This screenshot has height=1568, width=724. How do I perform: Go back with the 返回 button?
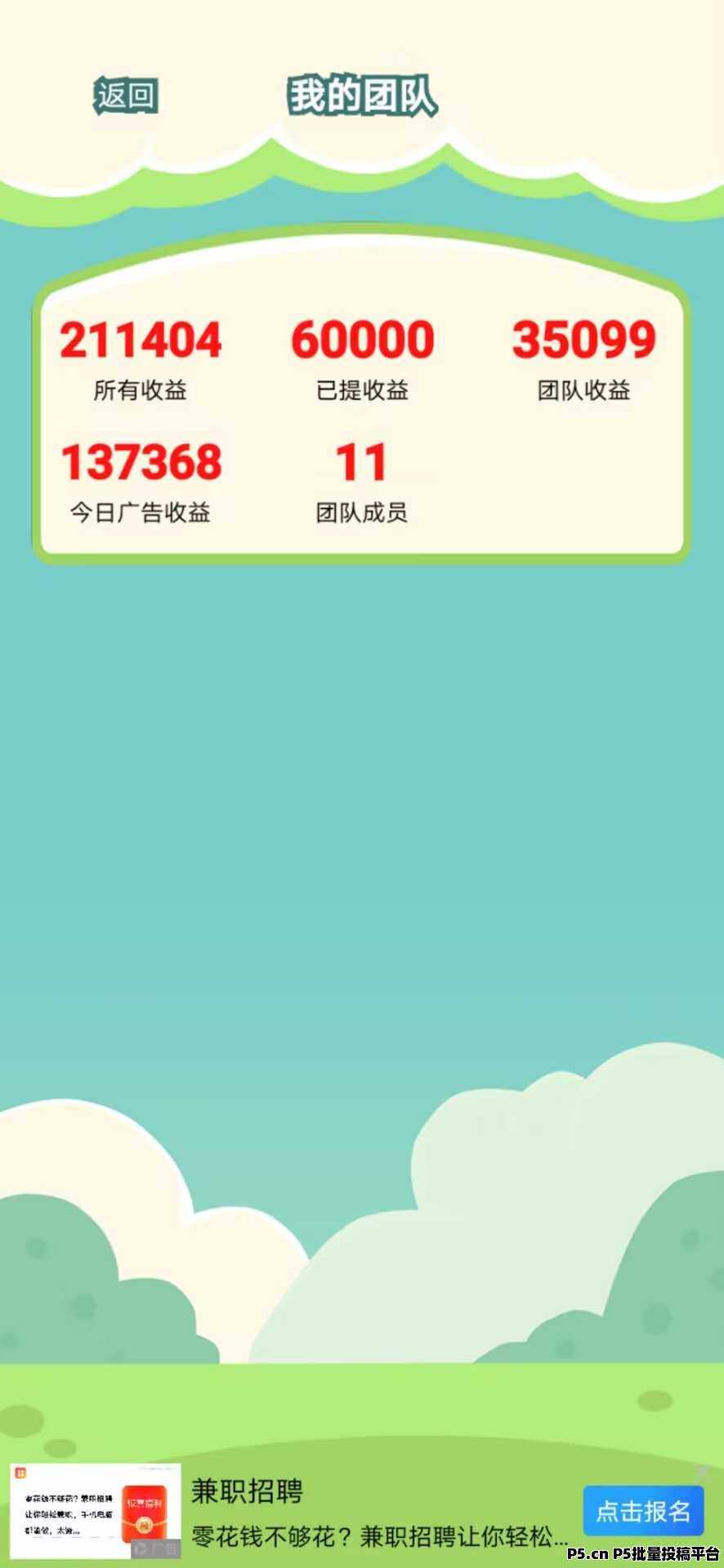(x=126, y=96)
